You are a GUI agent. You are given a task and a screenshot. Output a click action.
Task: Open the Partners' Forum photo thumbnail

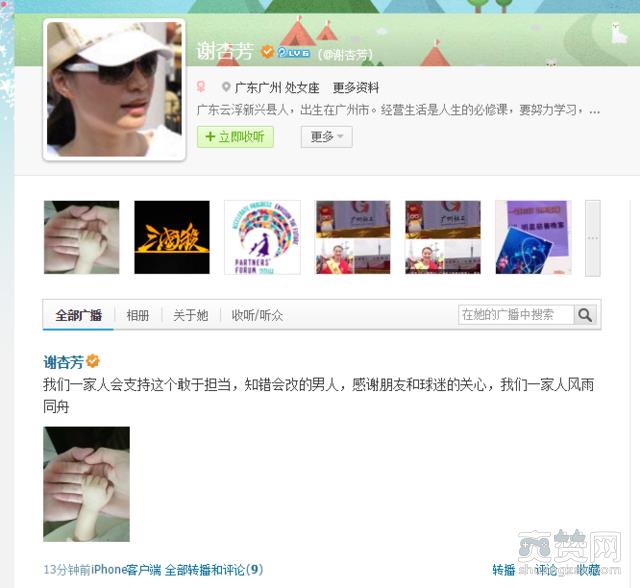tap(262, 237)
